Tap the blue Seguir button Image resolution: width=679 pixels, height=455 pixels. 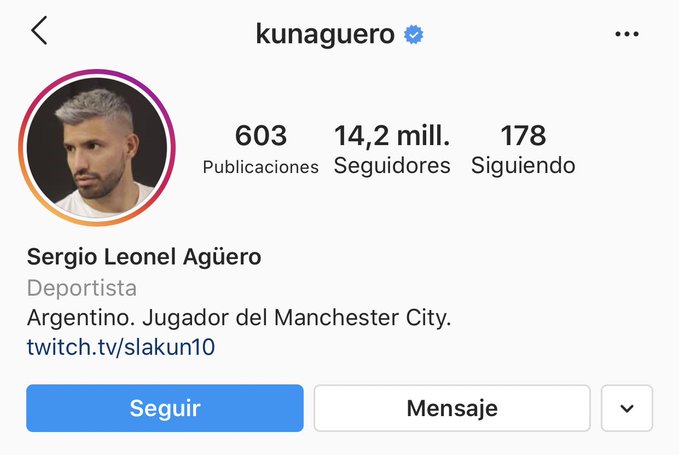165,408
